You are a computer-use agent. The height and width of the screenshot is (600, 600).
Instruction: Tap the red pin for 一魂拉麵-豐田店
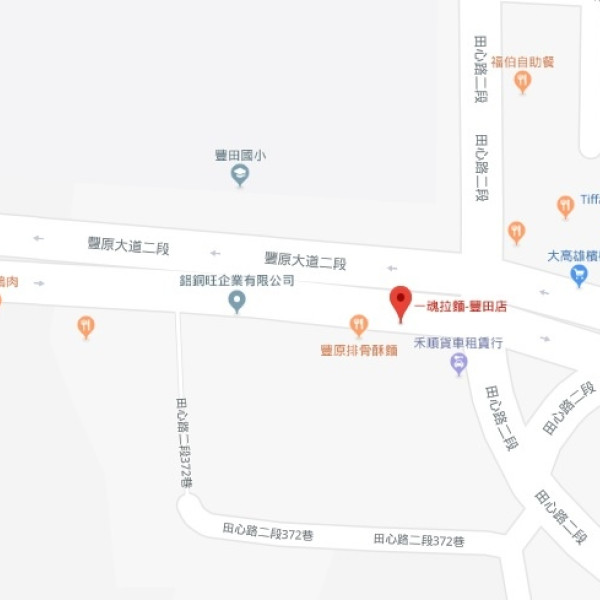[400, 302]
